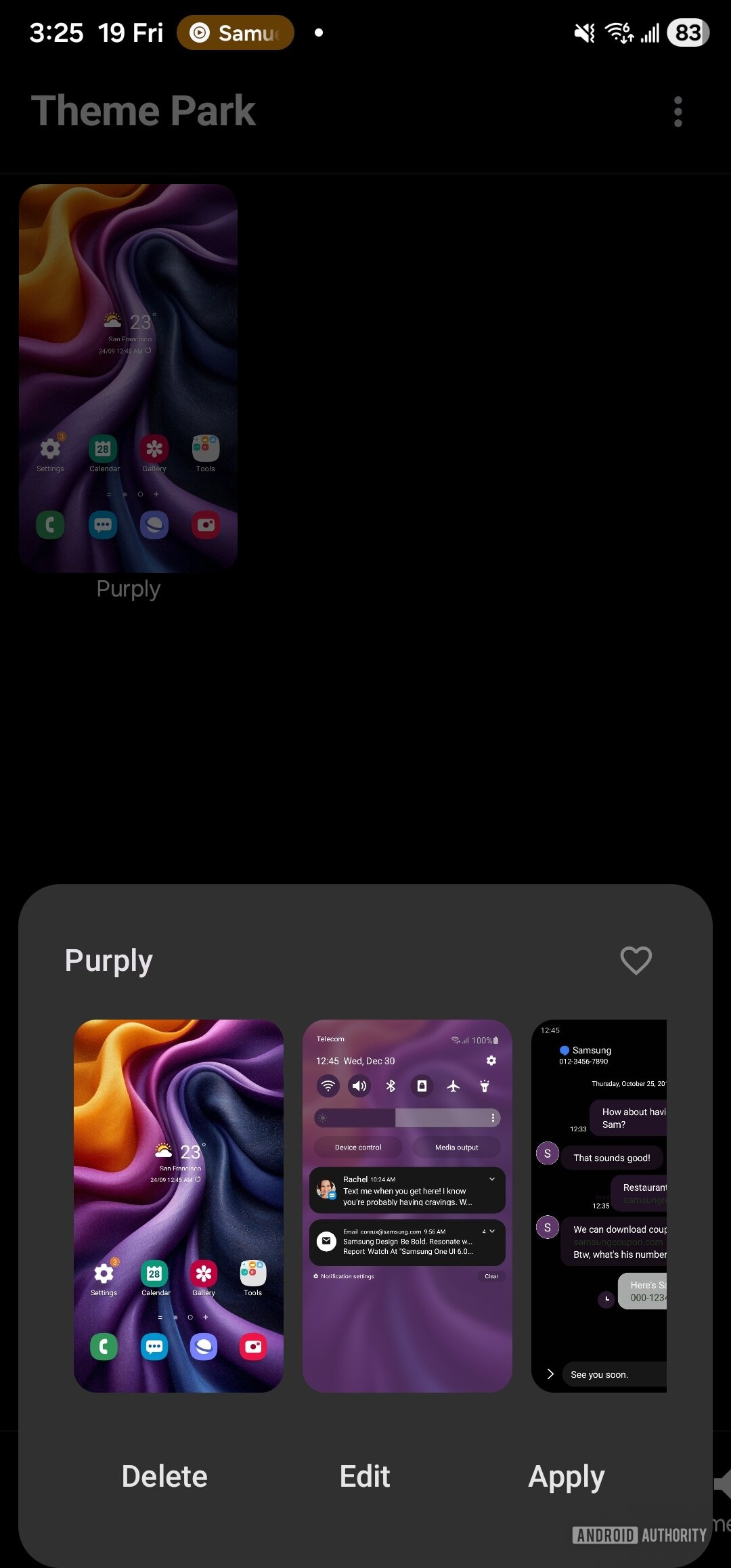The height and width of the screenshot is (1568, 731).
Task: Open the quick panel preview image
Action: pyautogui.click(x=407, y=1206)
